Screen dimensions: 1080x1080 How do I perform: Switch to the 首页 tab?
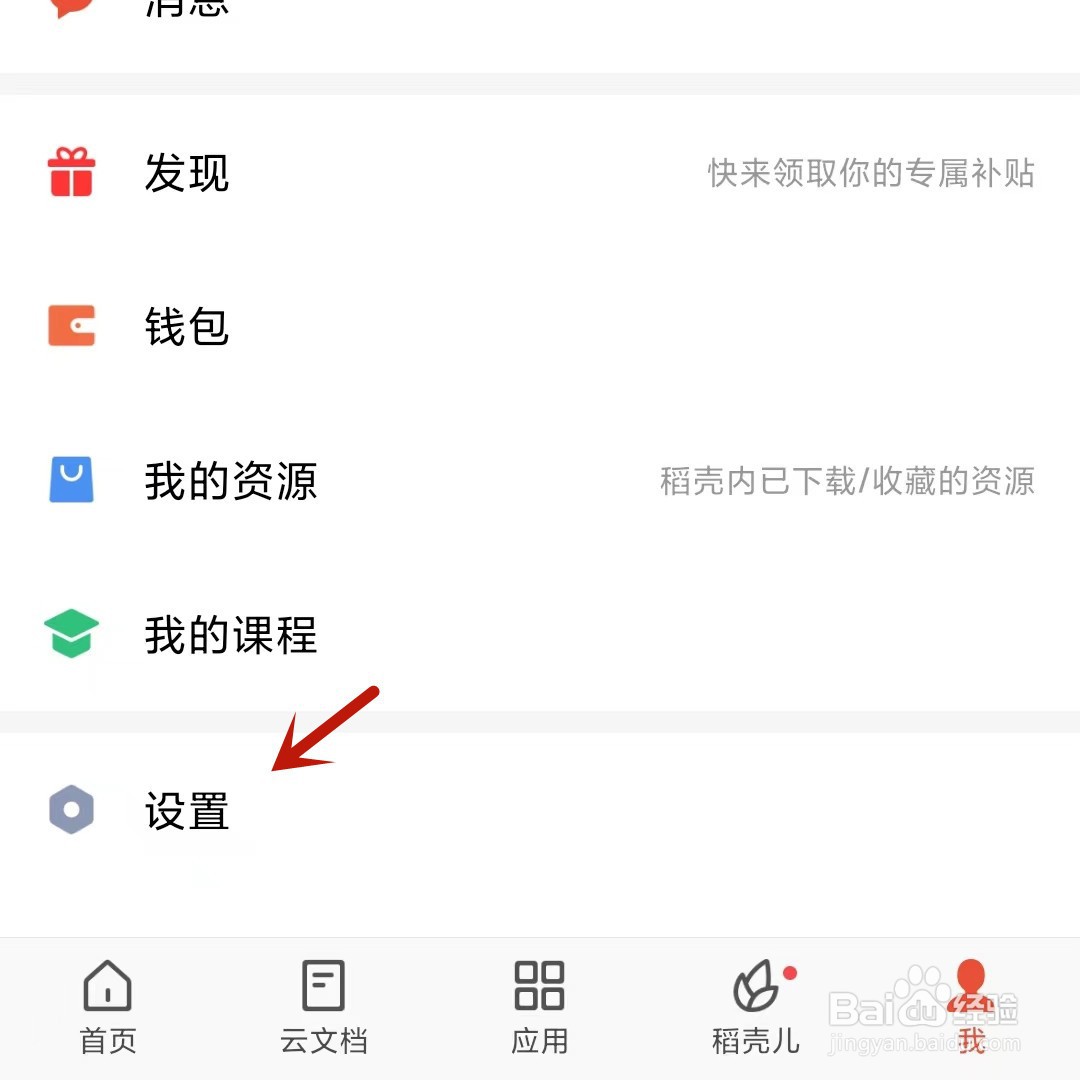108,1008
